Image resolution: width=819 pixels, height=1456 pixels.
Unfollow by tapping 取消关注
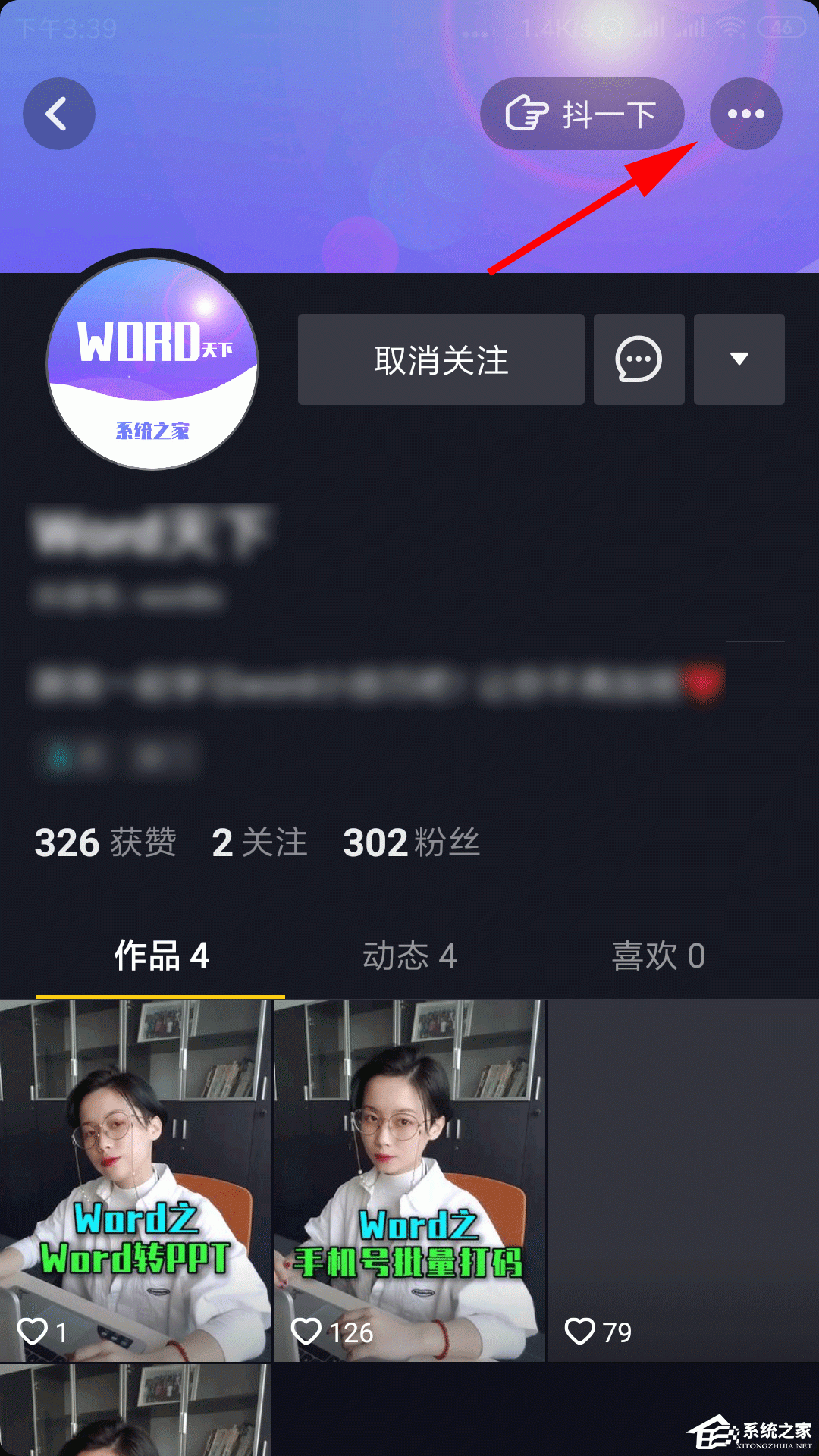tap(441, 359)
